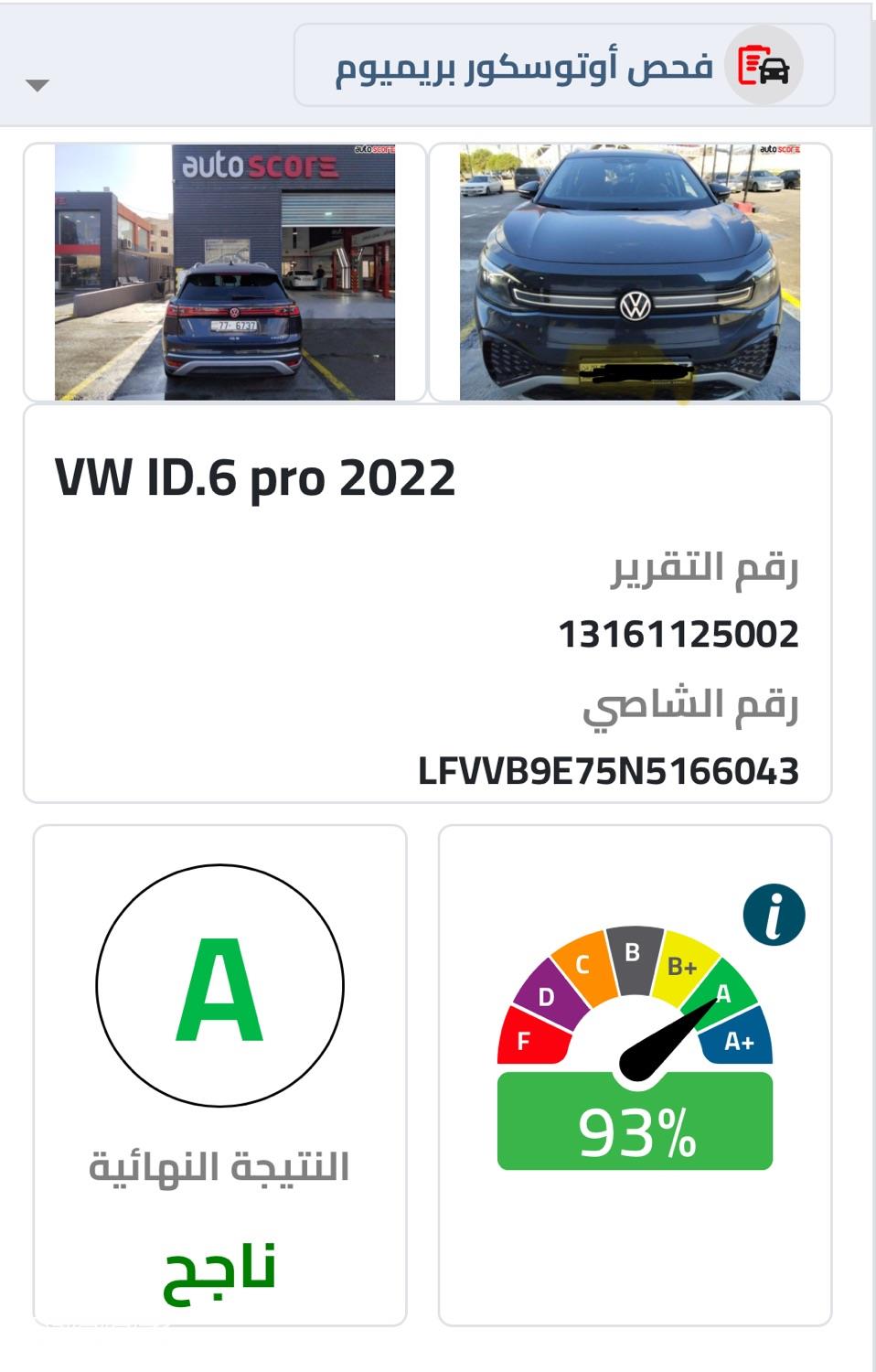Open the front view car photo
This screenshot has width=876, height=1372.
click(x=630, y=273)
